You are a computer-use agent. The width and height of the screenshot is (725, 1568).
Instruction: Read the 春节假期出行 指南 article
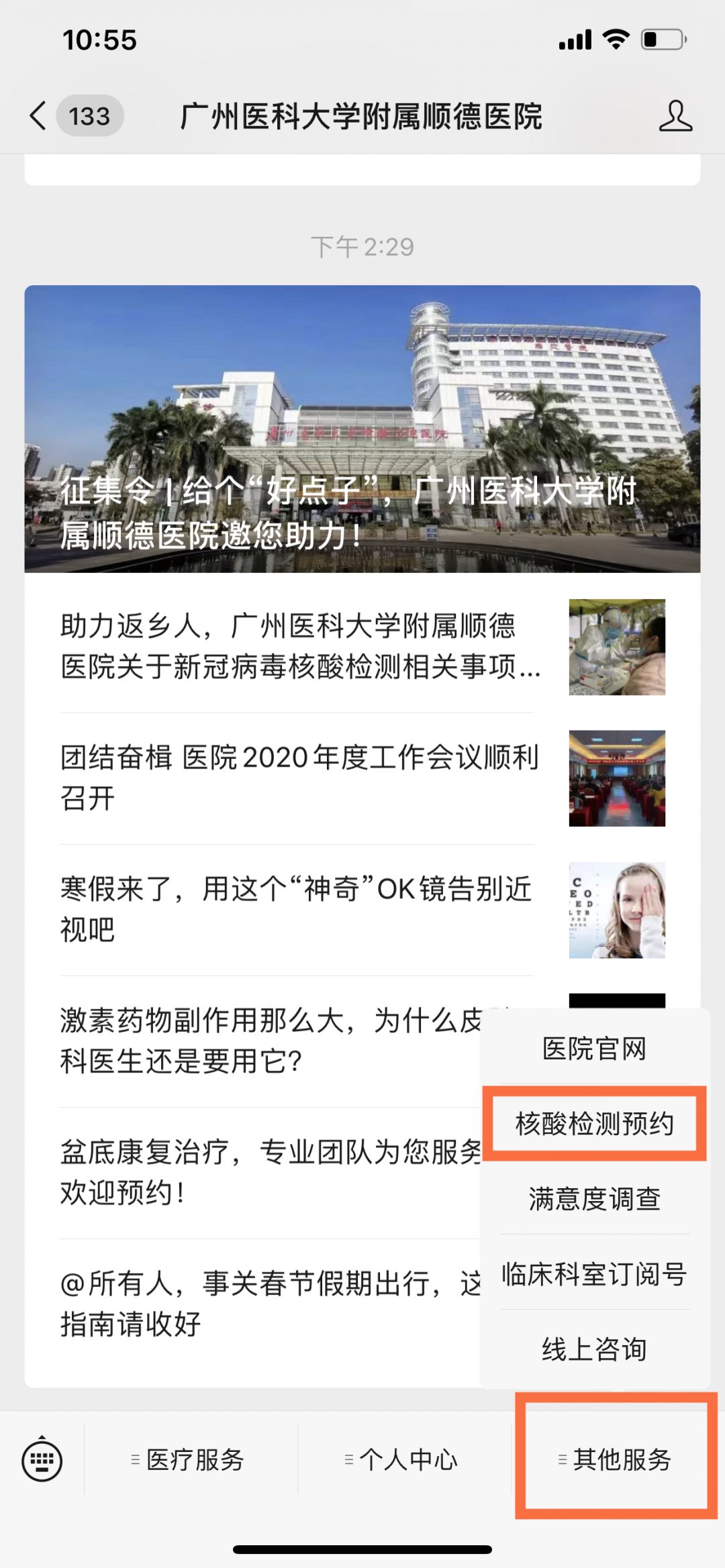tap(269, 1304)
